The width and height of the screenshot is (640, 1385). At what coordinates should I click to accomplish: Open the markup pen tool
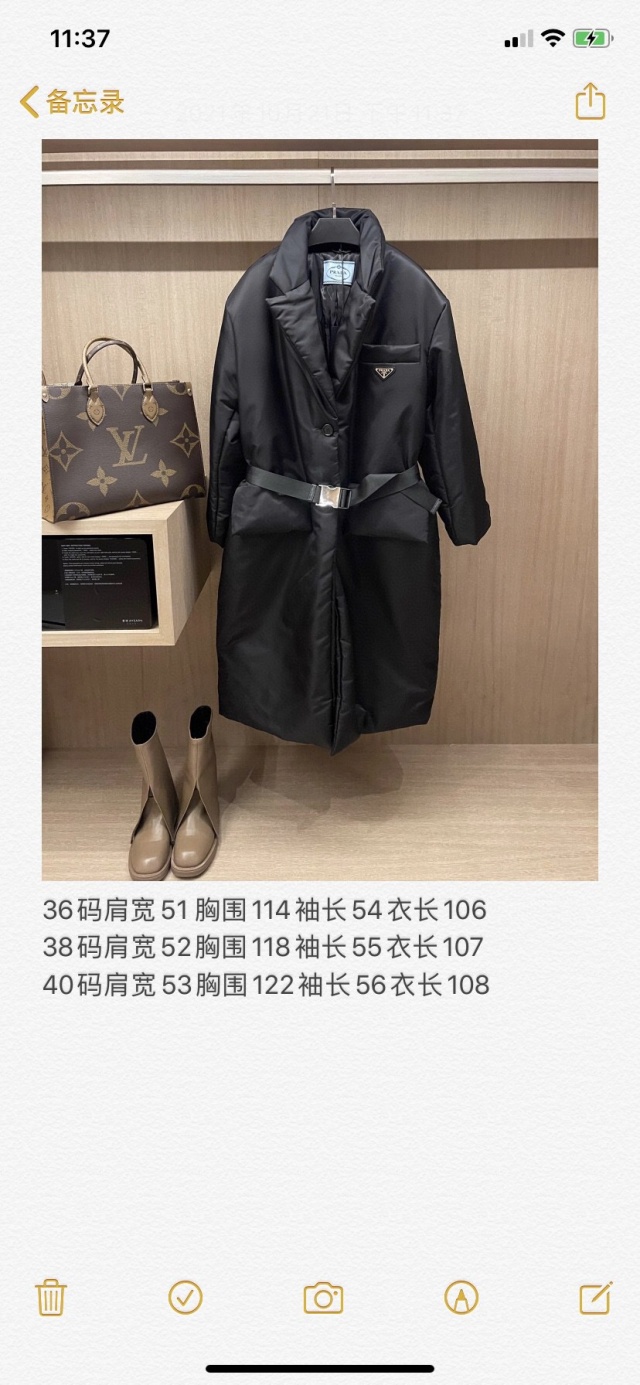pos(461,1298)
